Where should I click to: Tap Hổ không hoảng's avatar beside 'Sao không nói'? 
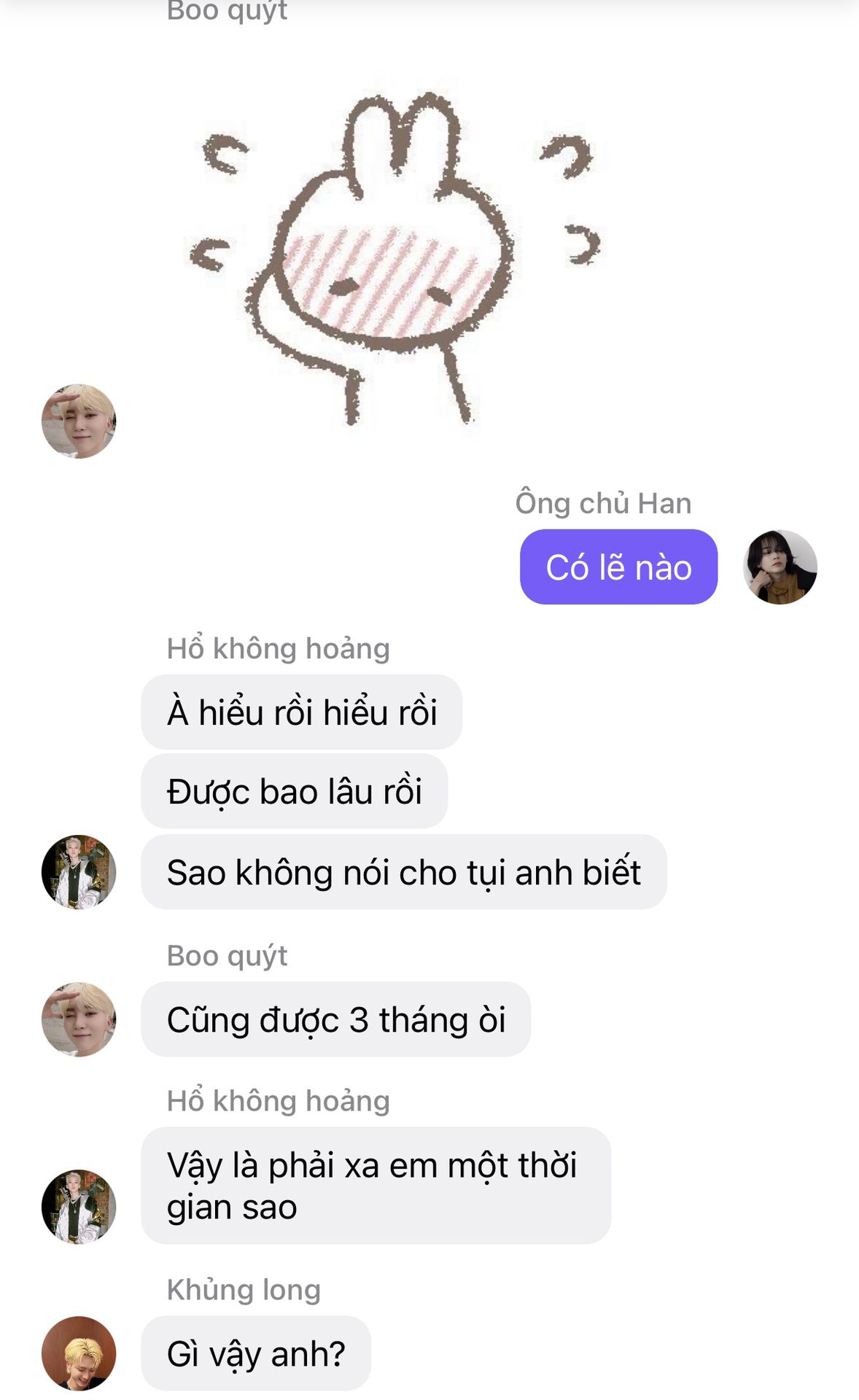pyautogui.click(x=79, y=871)
